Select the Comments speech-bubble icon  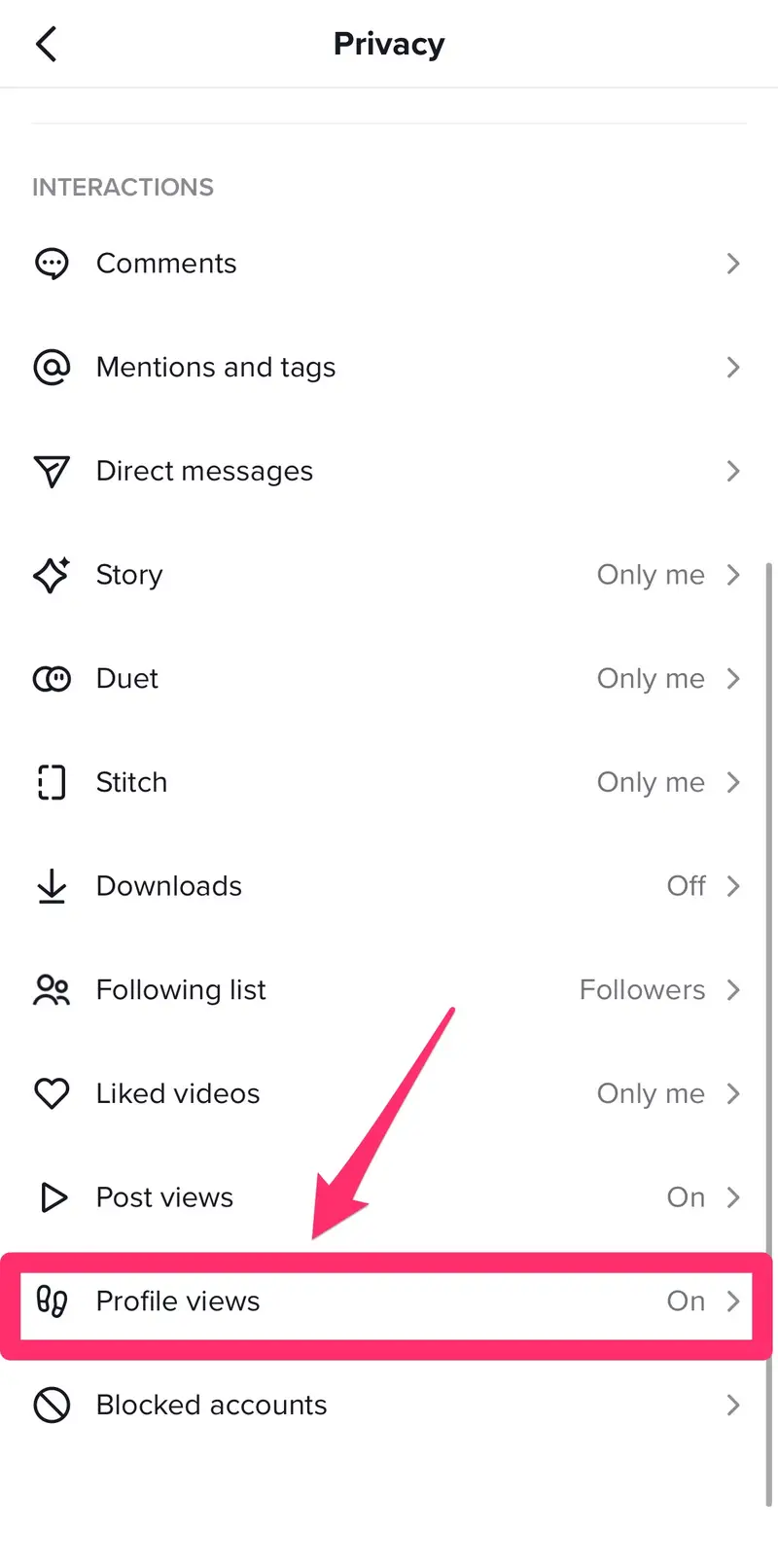tap(52, 263)
